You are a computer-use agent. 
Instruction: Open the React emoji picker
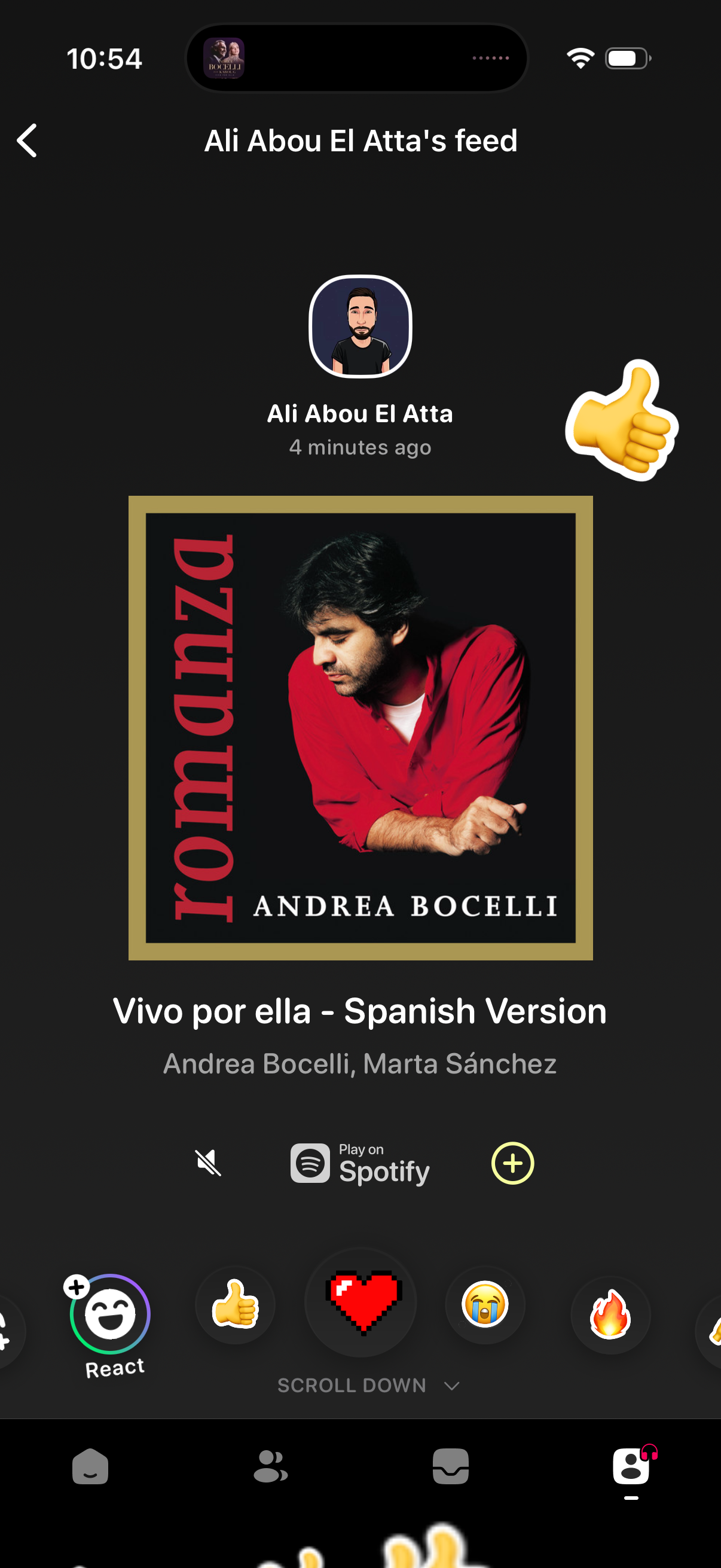pyautogui.click(x=110, y=1315)
